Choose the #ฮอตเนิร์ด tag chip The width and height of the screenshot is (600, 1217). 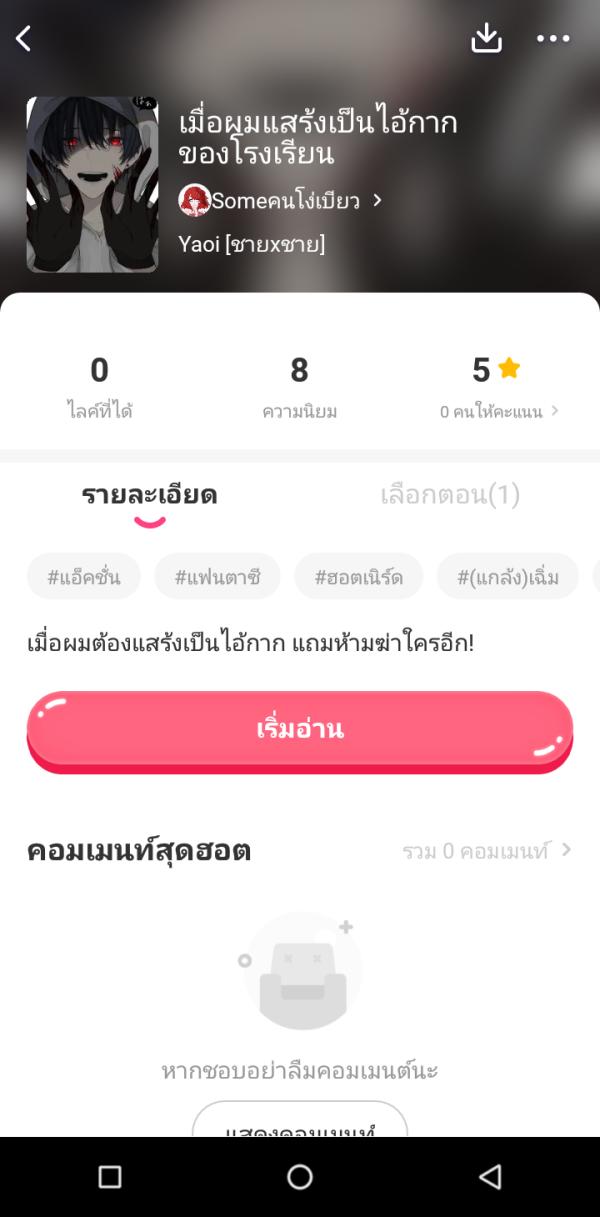pos(359,576)
